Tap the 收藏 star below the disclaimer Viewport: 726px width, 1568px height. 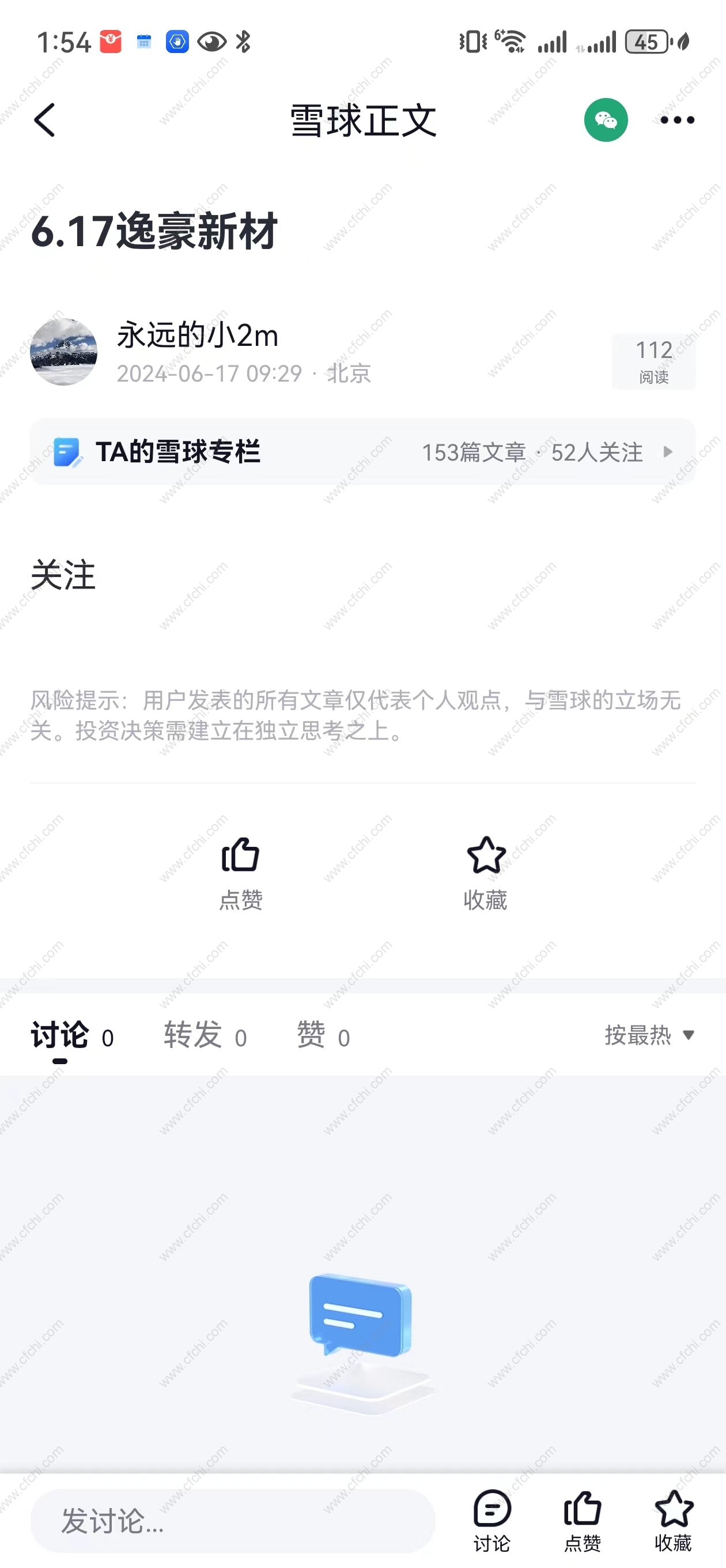[x=486, y=872]
